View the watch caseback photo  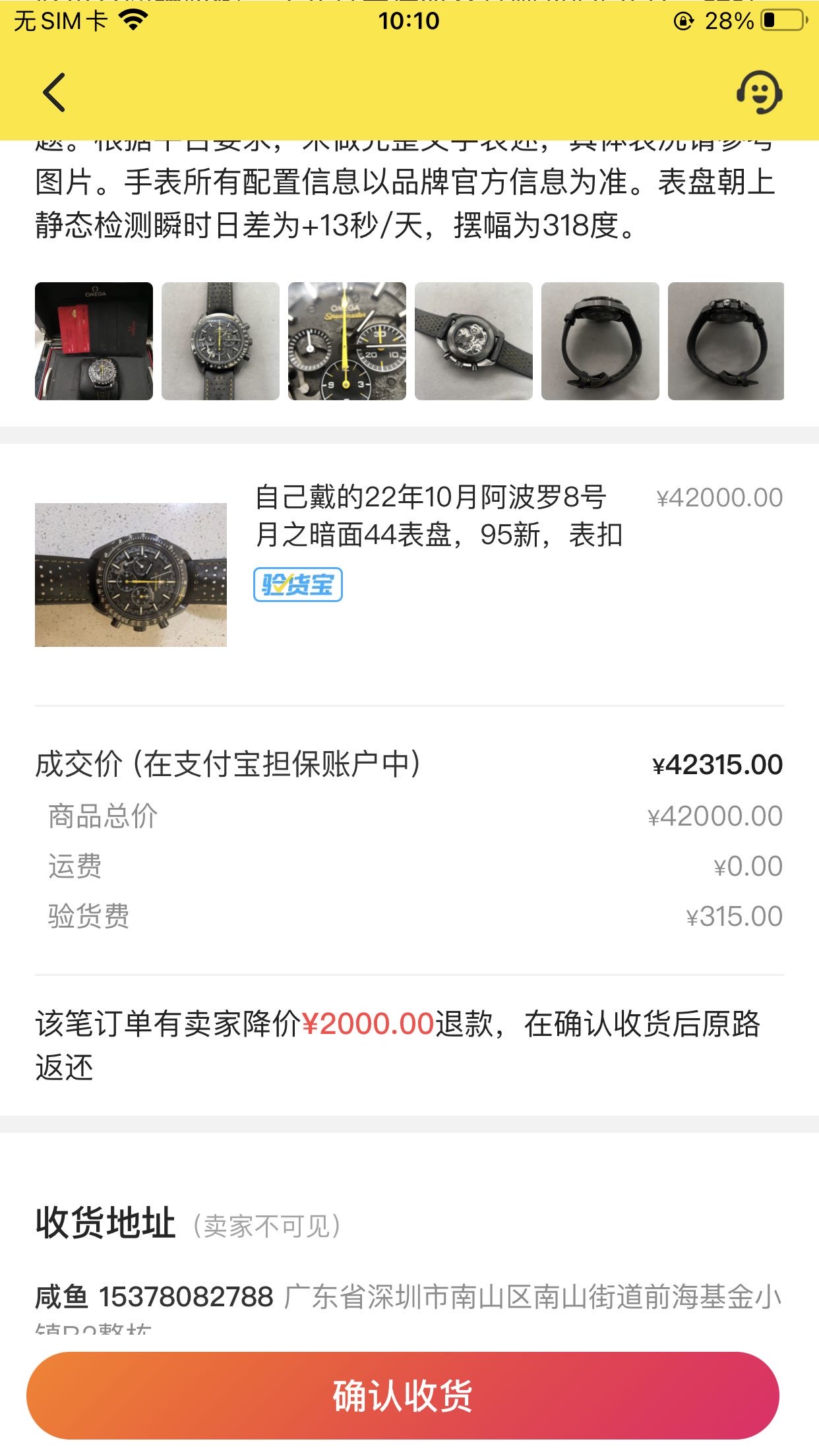point(473,341)
